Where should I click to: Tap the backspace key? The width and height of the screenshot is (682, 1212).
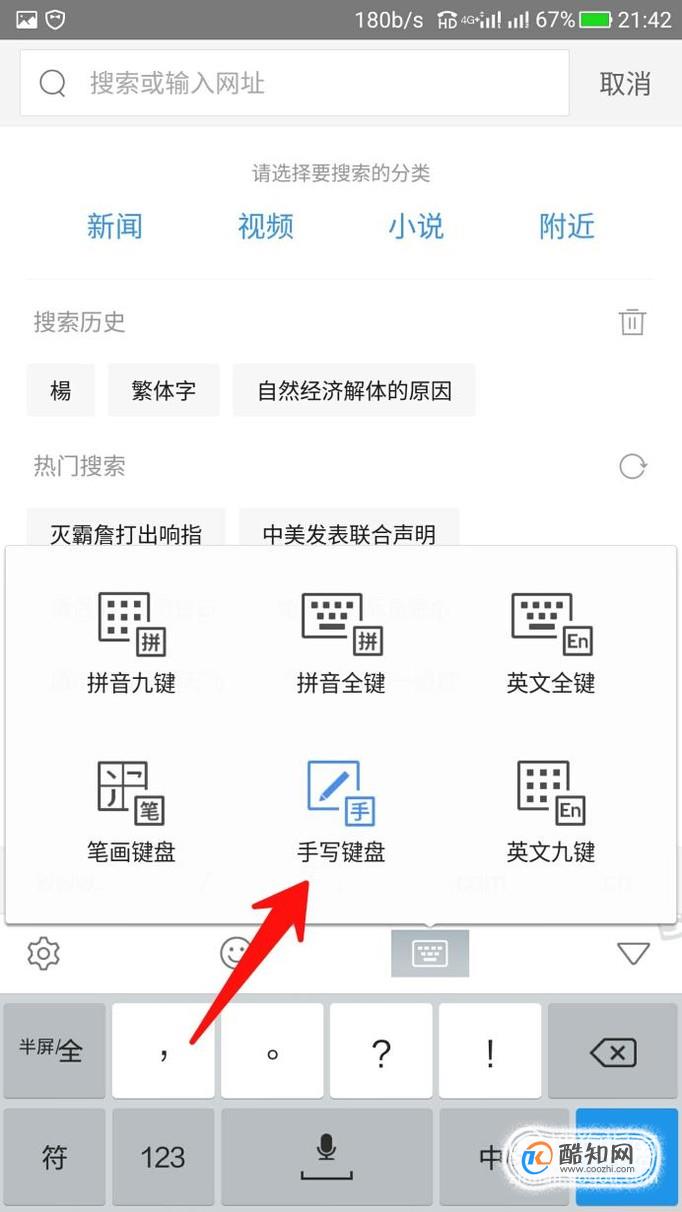point(613,1051)
